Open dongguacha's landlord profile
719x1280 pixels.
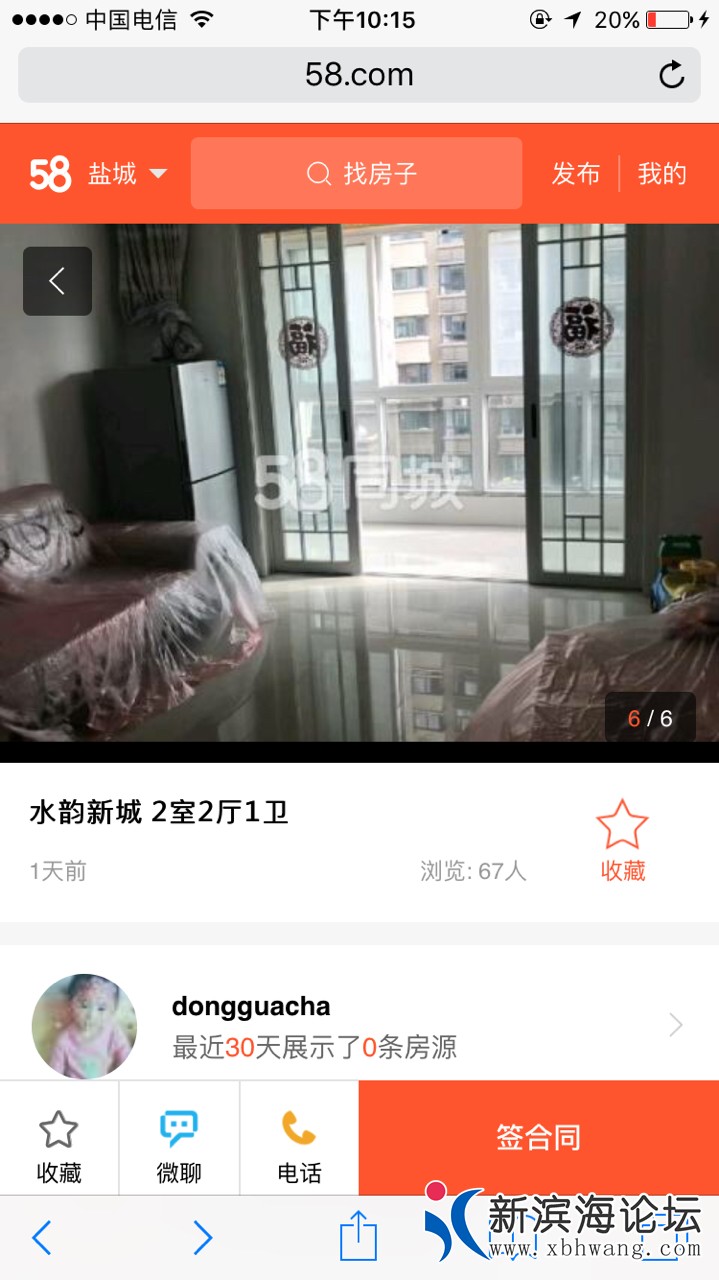[x=360, y=1025]
